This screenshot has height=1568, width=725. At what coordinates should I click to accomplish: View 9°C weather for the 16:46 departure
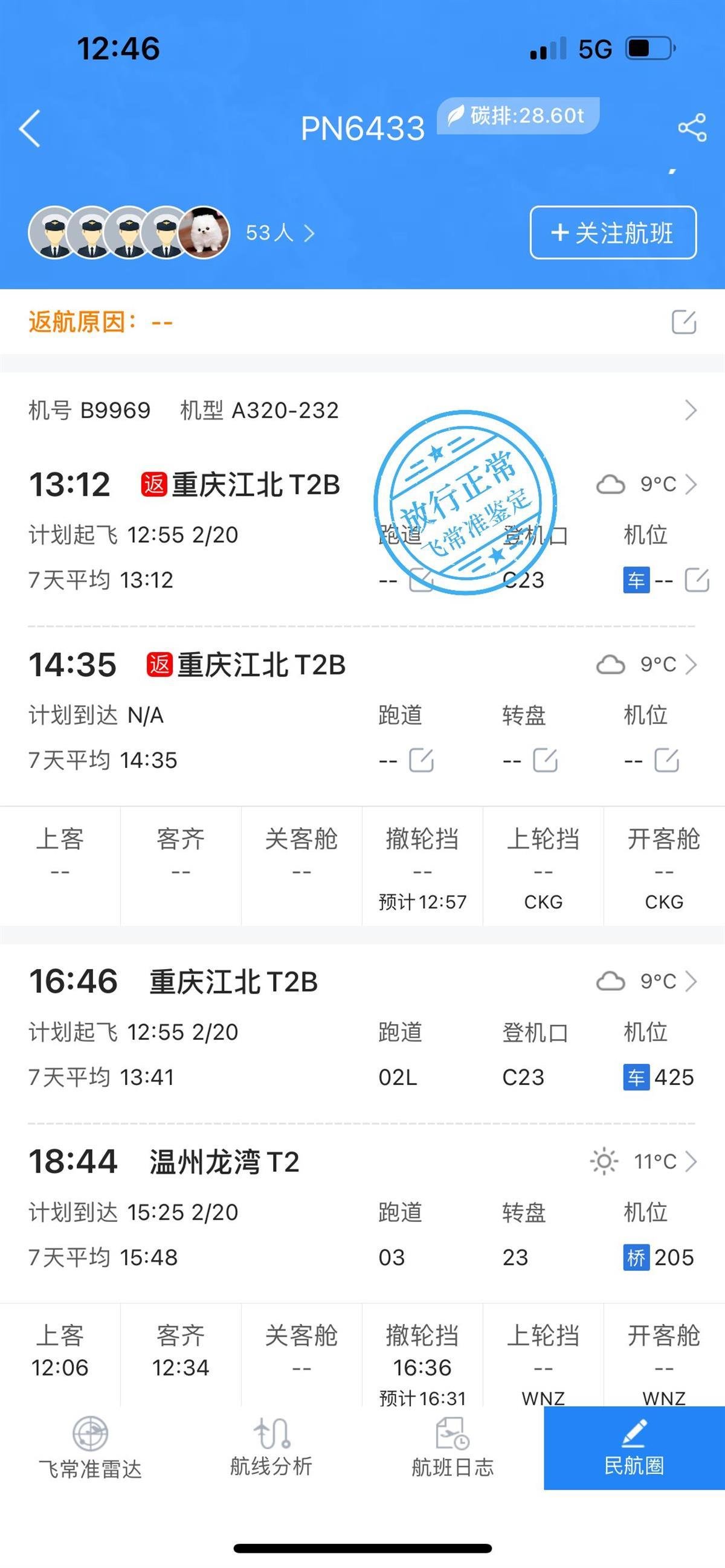coord(646,981)
